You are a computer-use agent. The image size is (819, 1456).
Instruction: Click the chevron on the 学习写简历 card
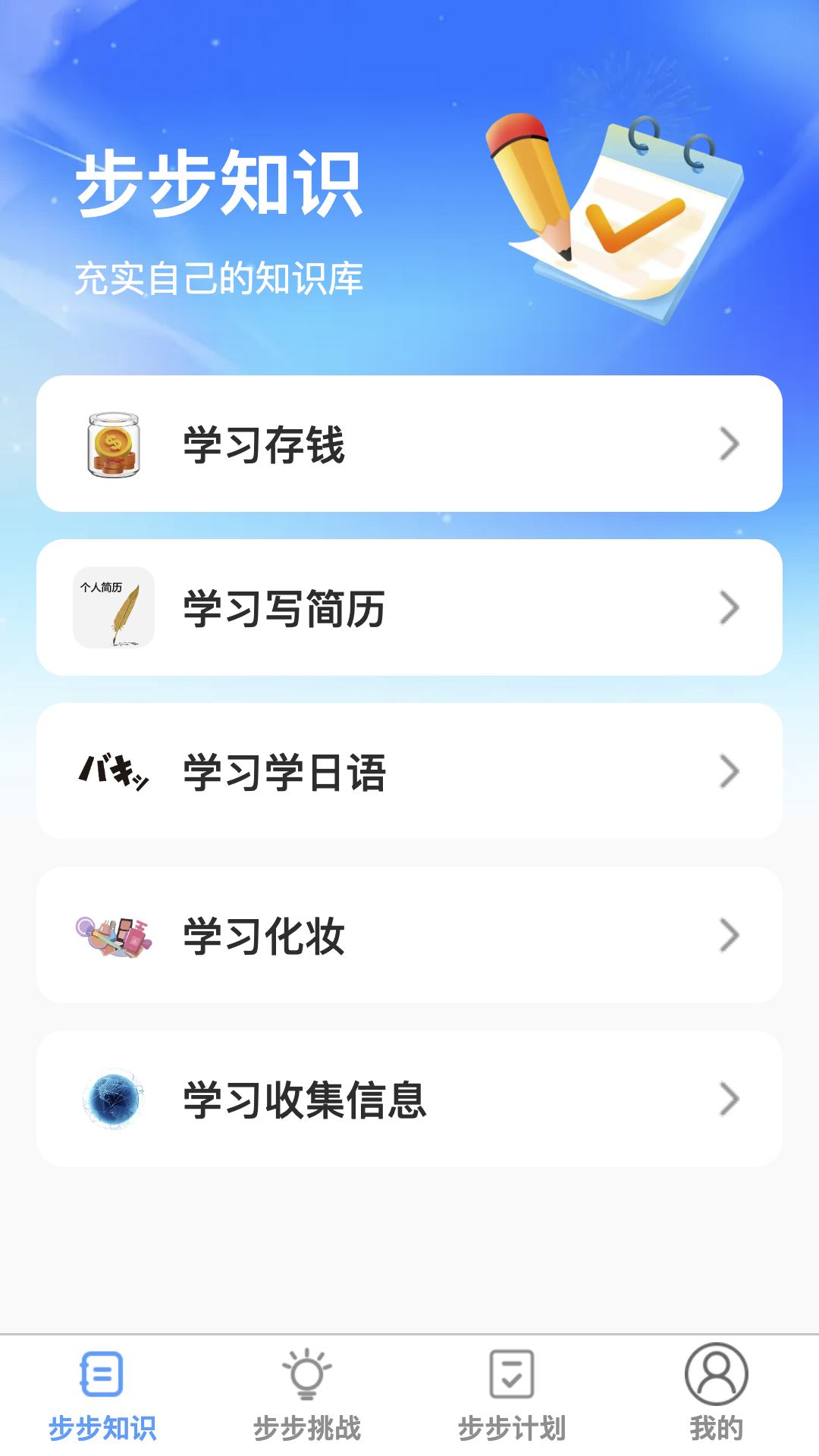730,607
